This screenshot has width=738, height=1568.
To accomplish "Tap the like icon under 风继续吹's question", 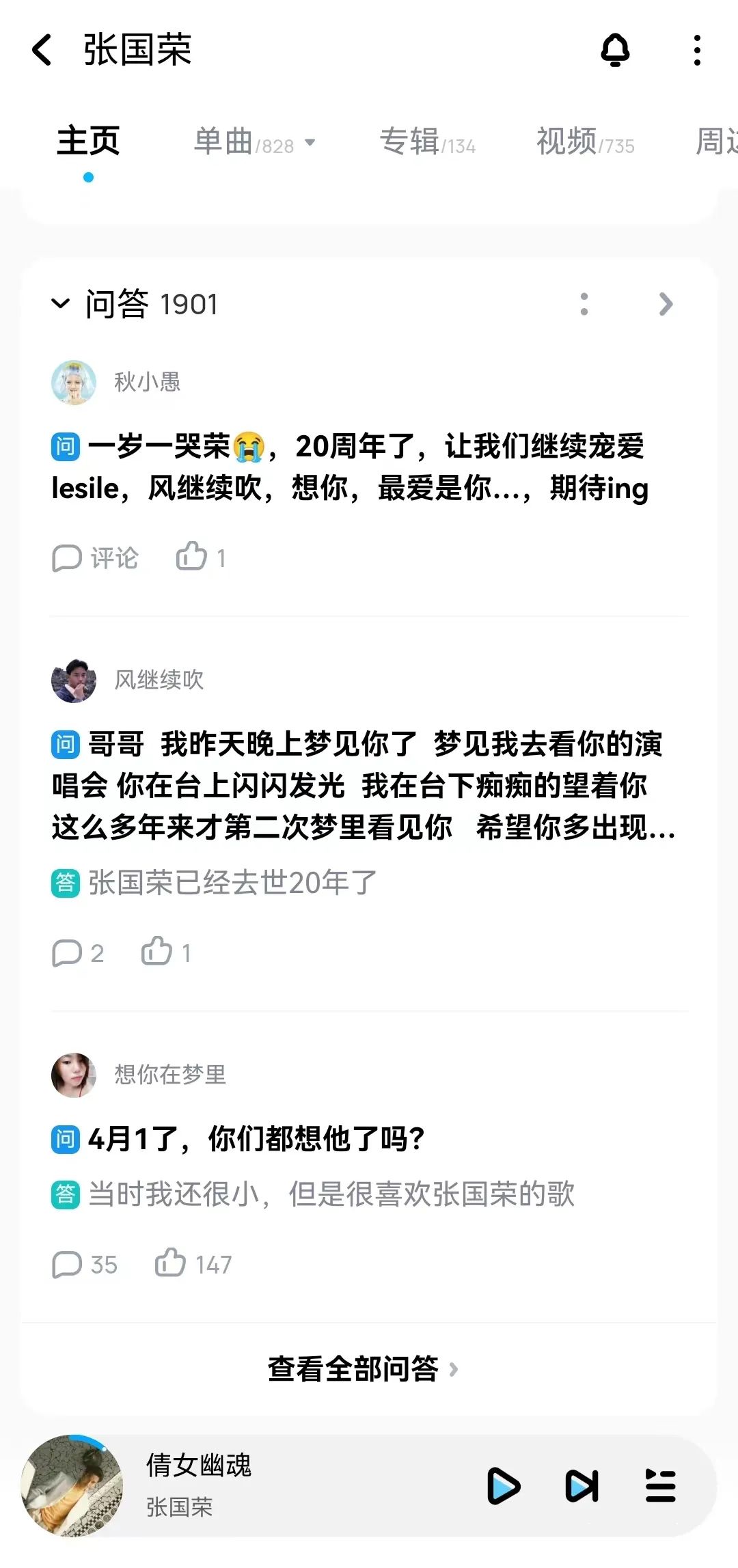I will [158, 952].
